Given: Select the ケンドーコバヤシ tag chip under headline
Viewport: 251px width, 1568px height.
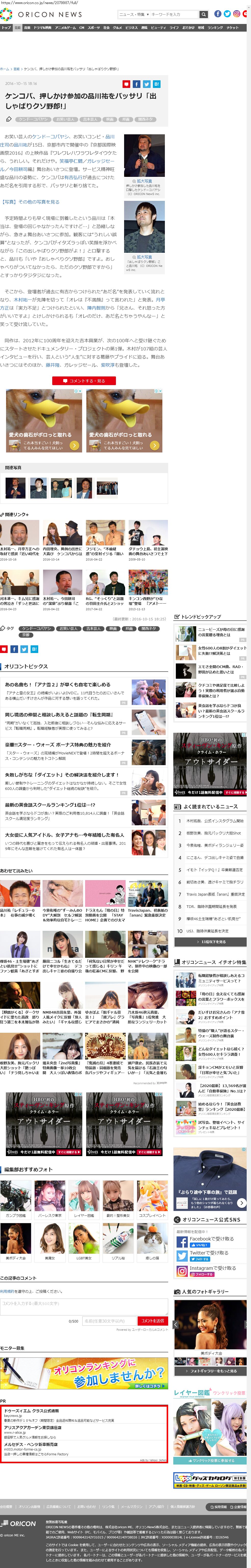Looking at the screenshot, I should tap(33, 119).
